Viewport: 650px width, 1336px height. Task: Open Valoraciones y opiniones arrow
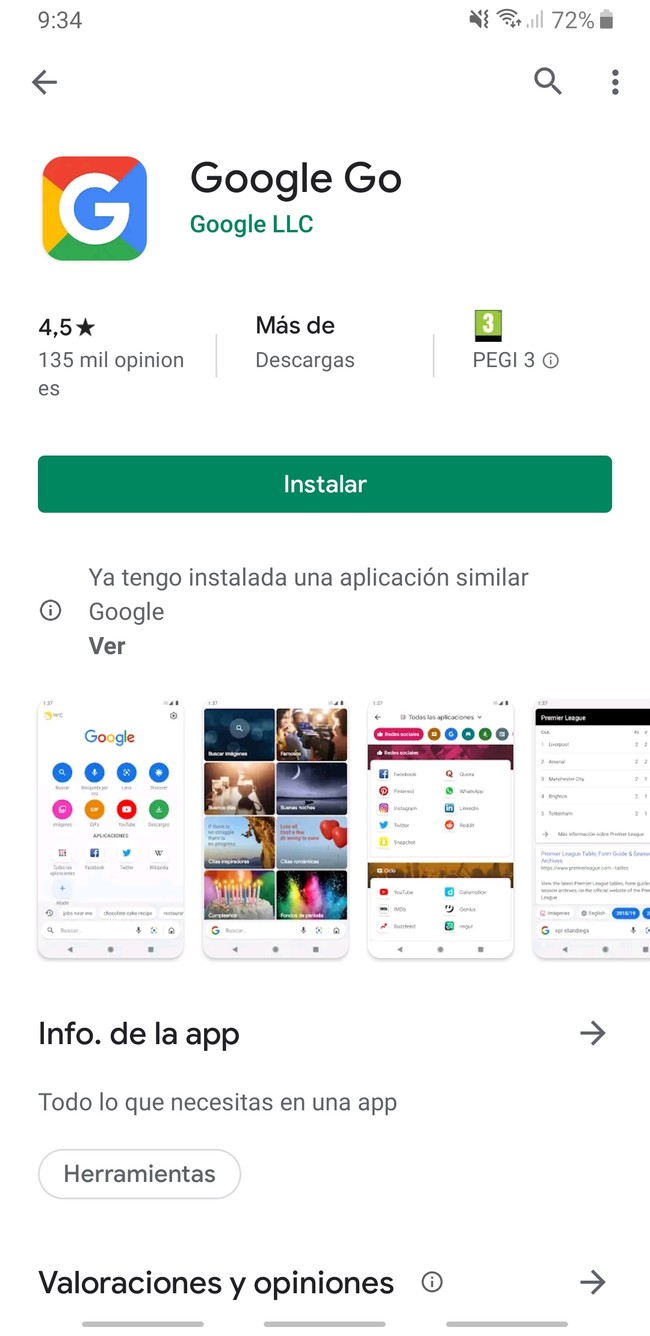tap(593, 1282)
